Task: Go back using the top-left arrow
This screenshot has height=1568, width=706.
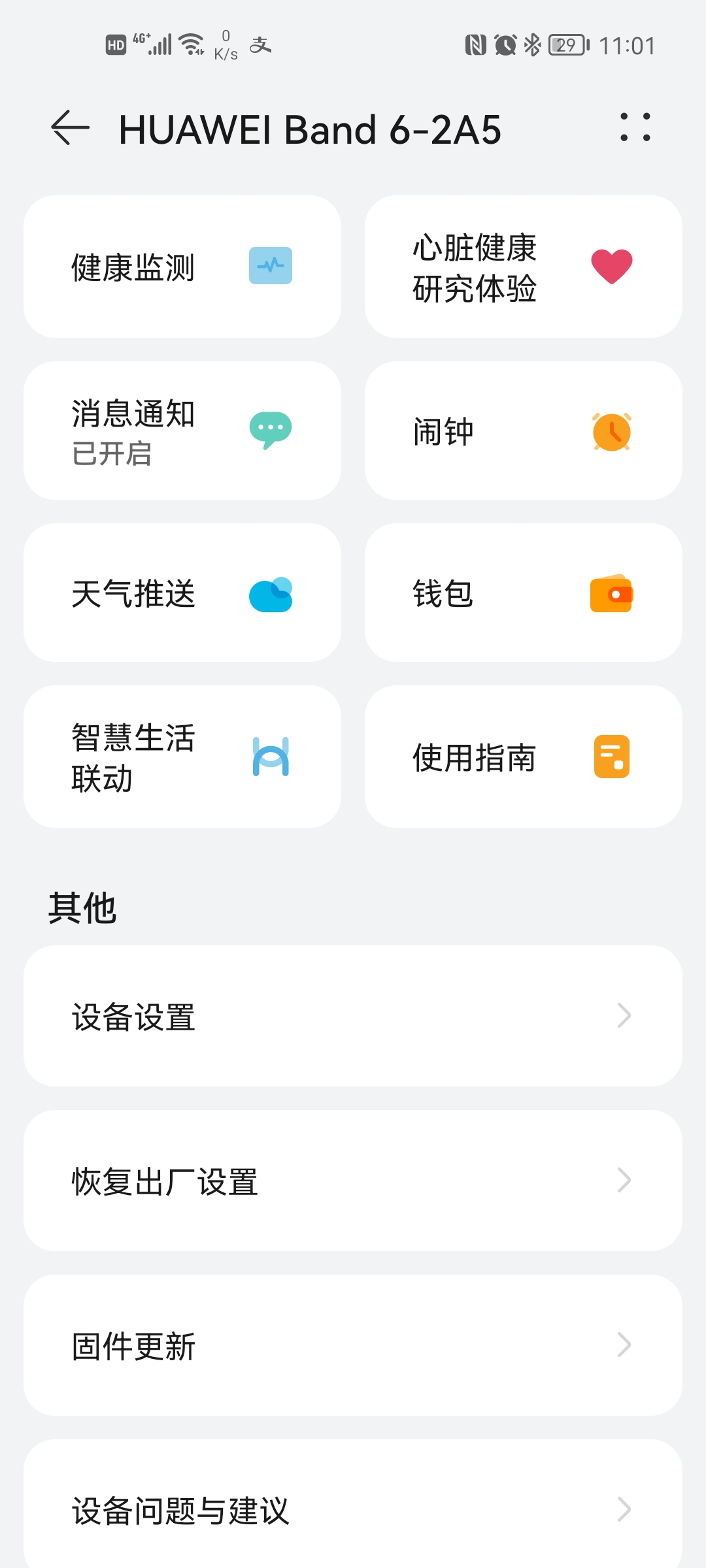Action: pyautogui.click(x=71, y=127)
